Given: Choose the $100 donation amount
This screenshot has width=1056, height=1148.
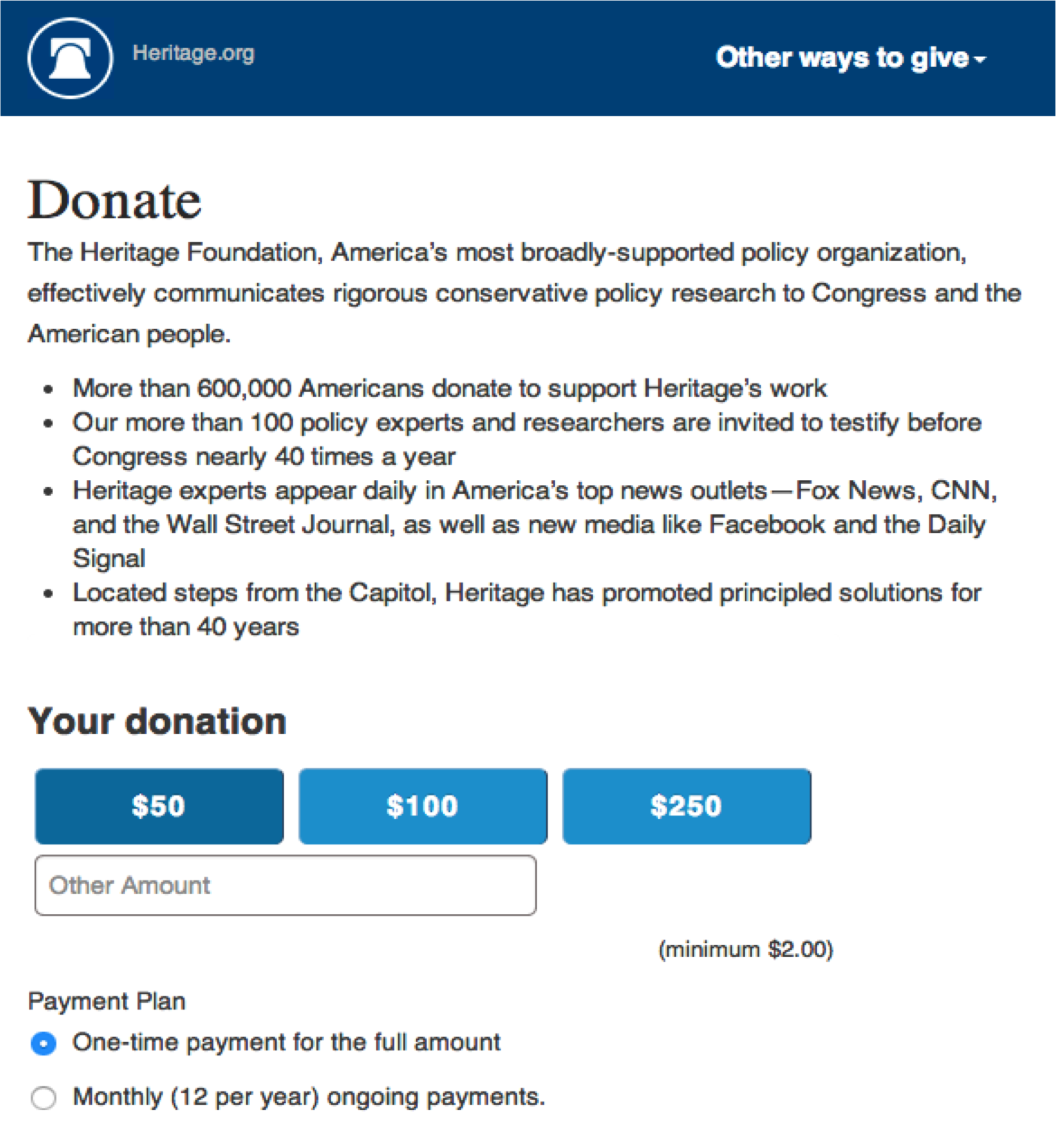Looking at the screenshot, I should (422, 806).
